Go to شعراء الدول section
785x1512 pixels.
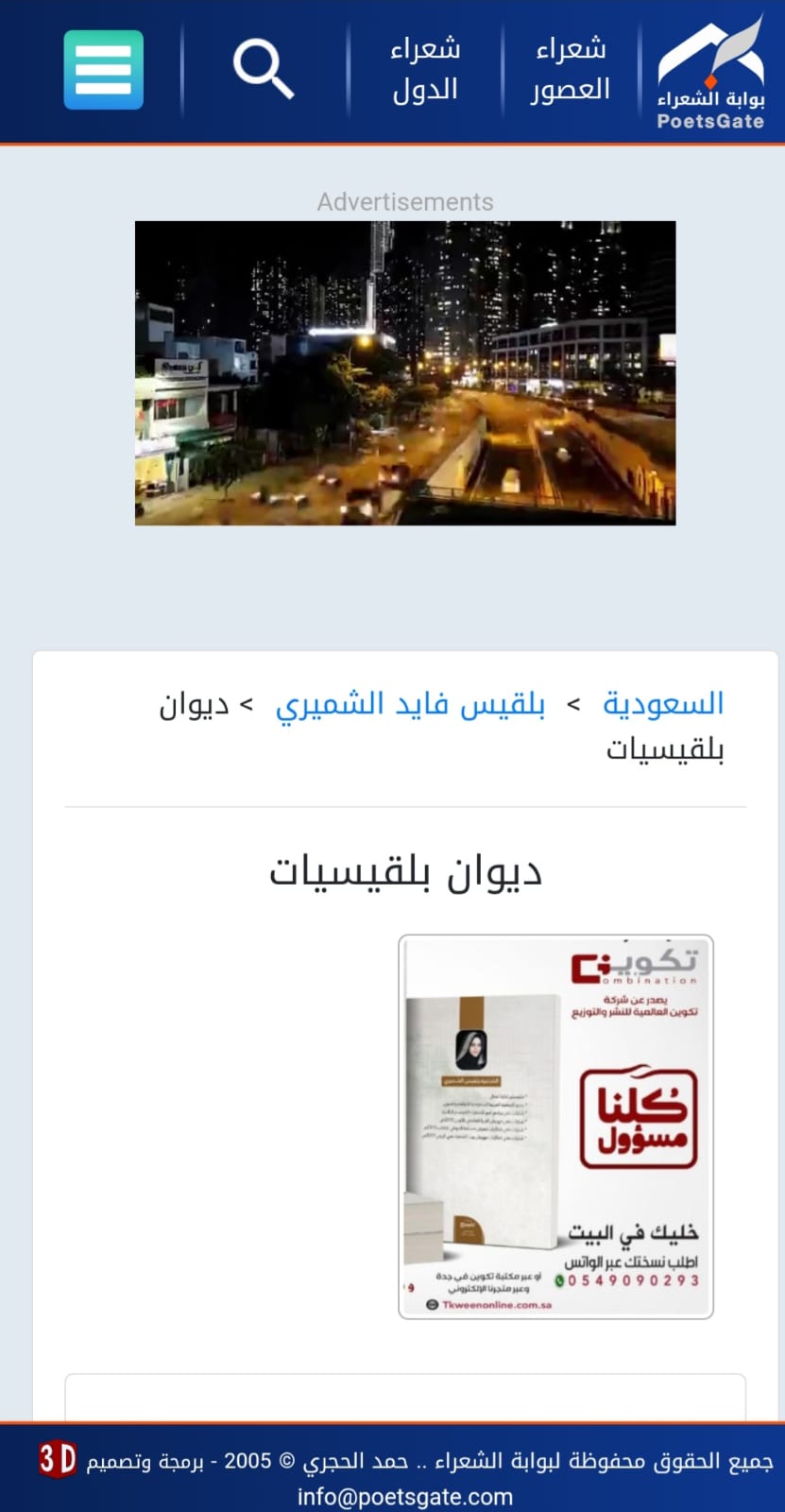click(x=425, y=69)
